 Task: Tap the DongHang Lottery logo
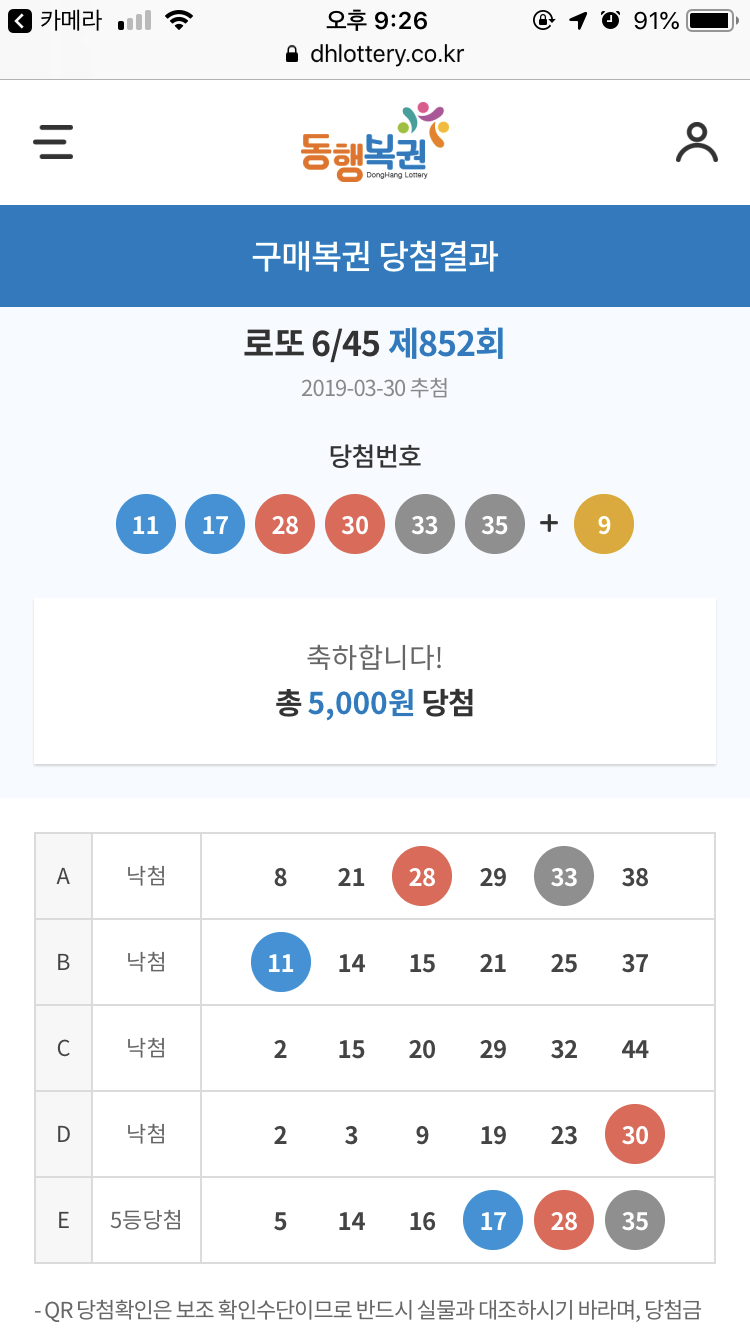tap(374, 142)
